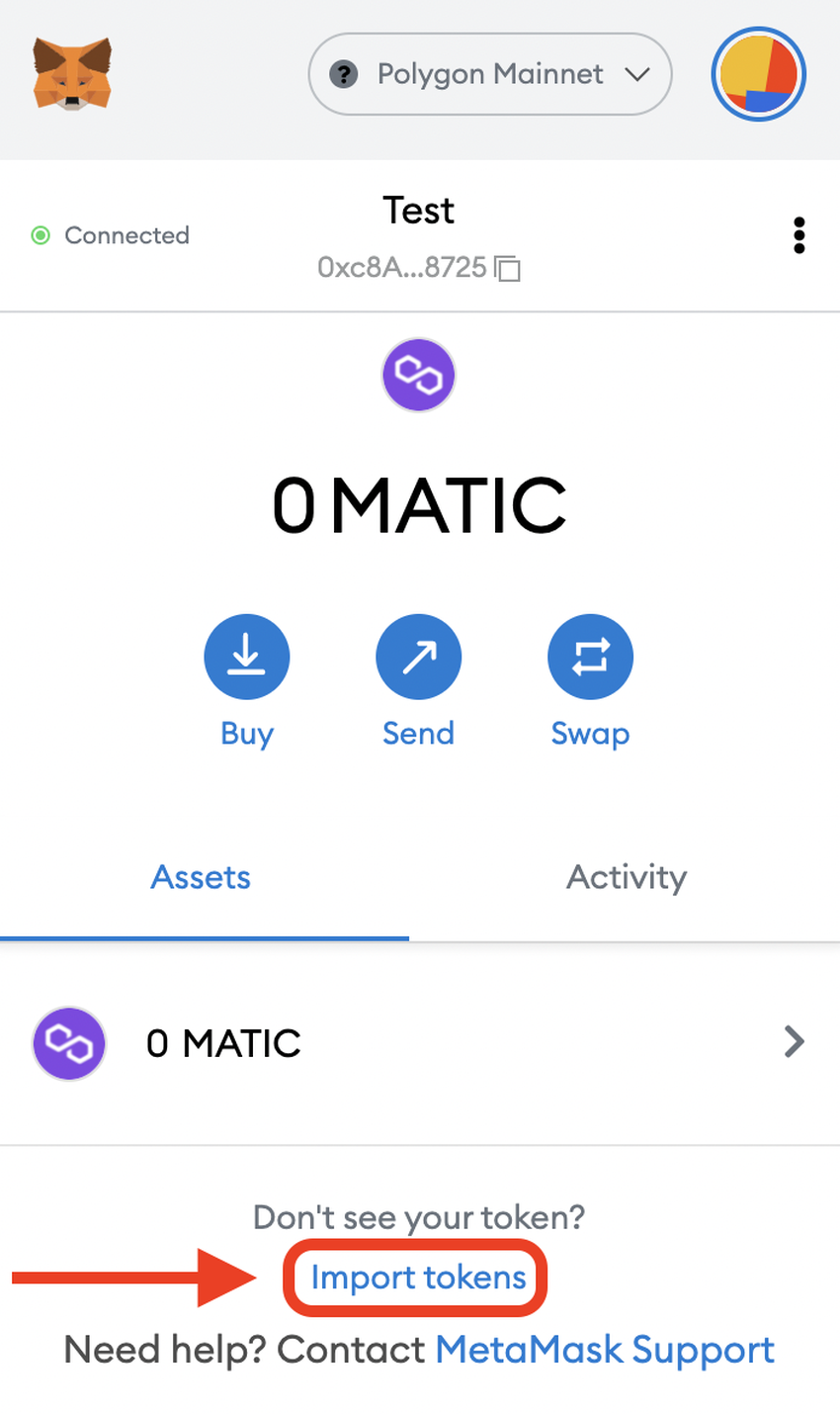Tap the Buy button
Screen dimensions: 840x1414
pos(246,658)
